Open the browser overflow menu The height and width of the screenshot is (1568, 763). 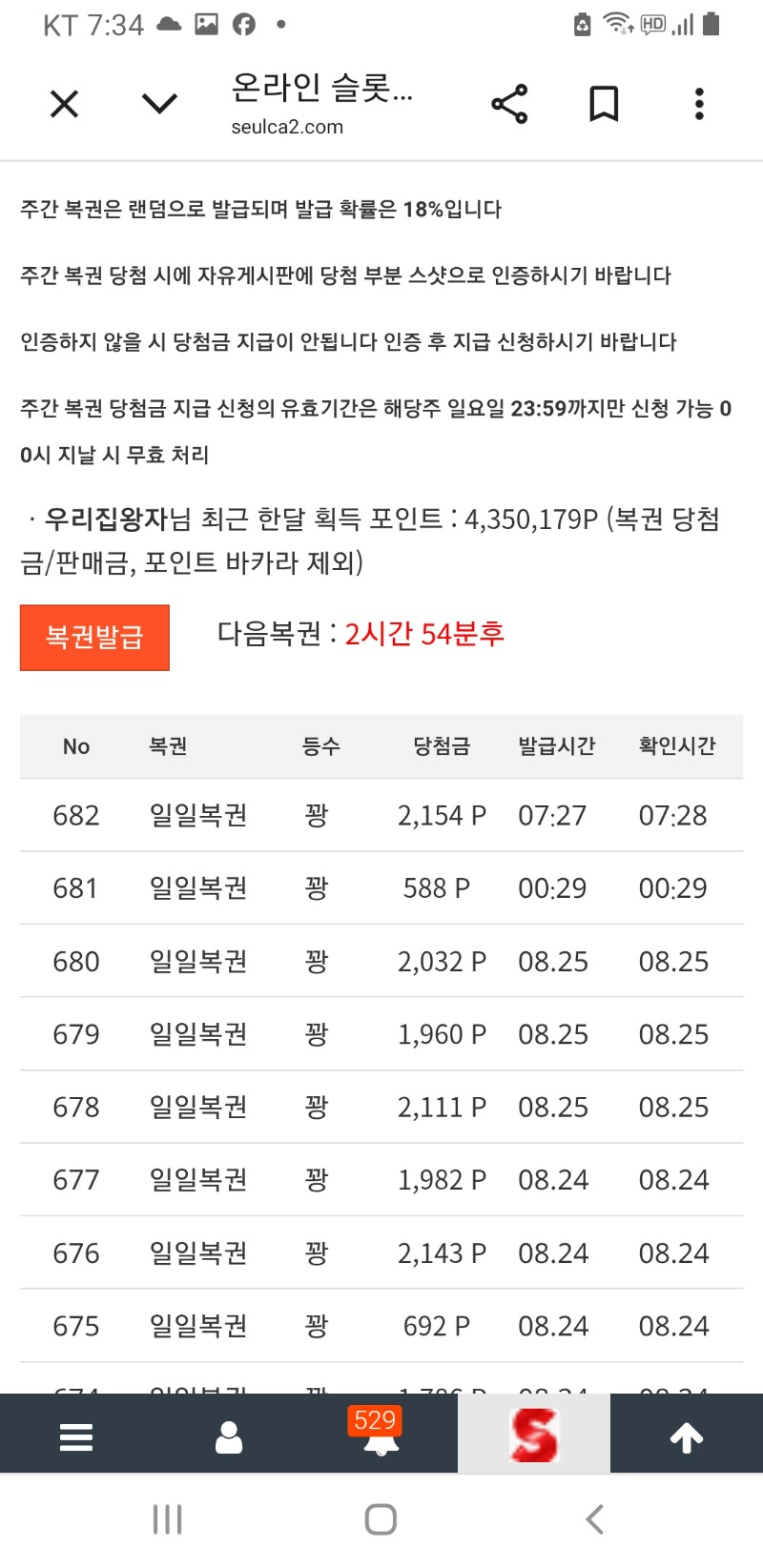click(x=699, y=103)
